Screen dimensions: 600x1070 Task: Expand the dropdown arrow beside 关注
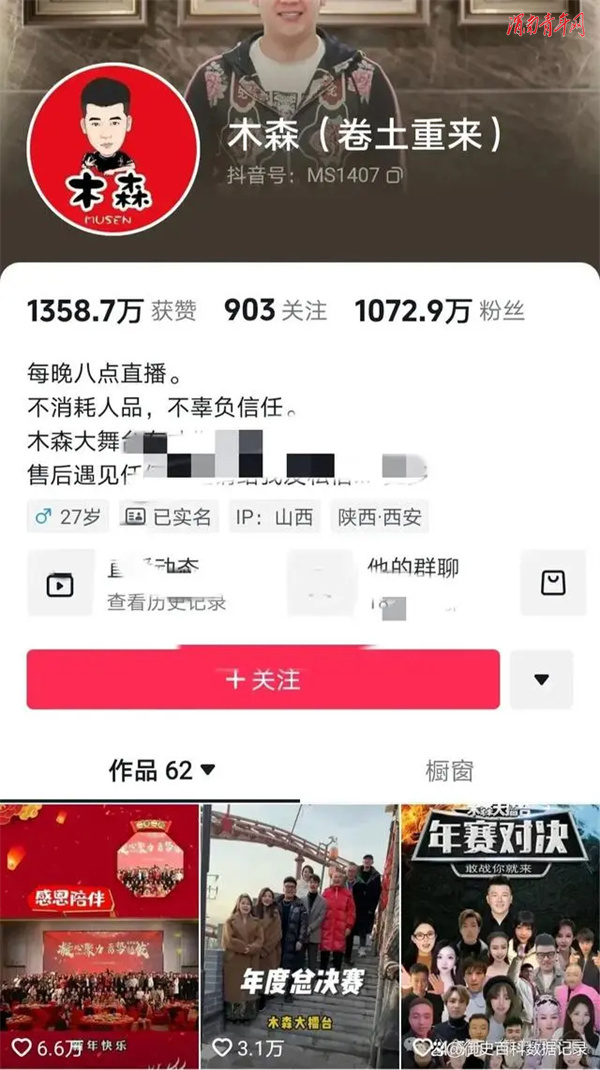[x=541, y=680]
